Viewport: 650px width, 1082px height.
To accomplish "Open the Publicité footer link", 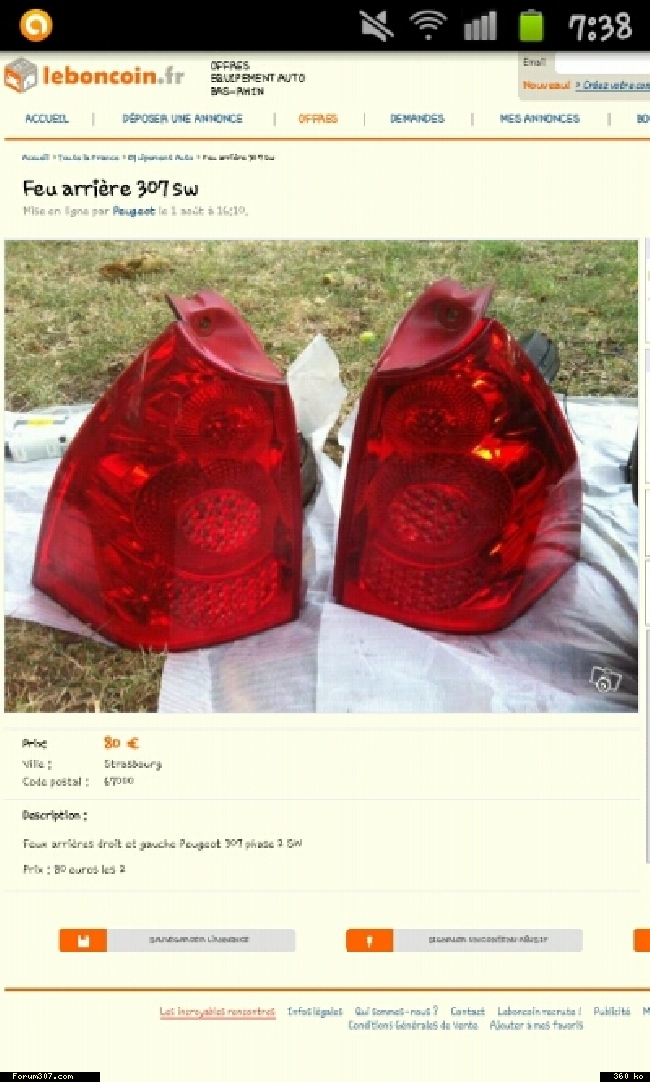I will pyautogui.click(x=612, y=1012).
